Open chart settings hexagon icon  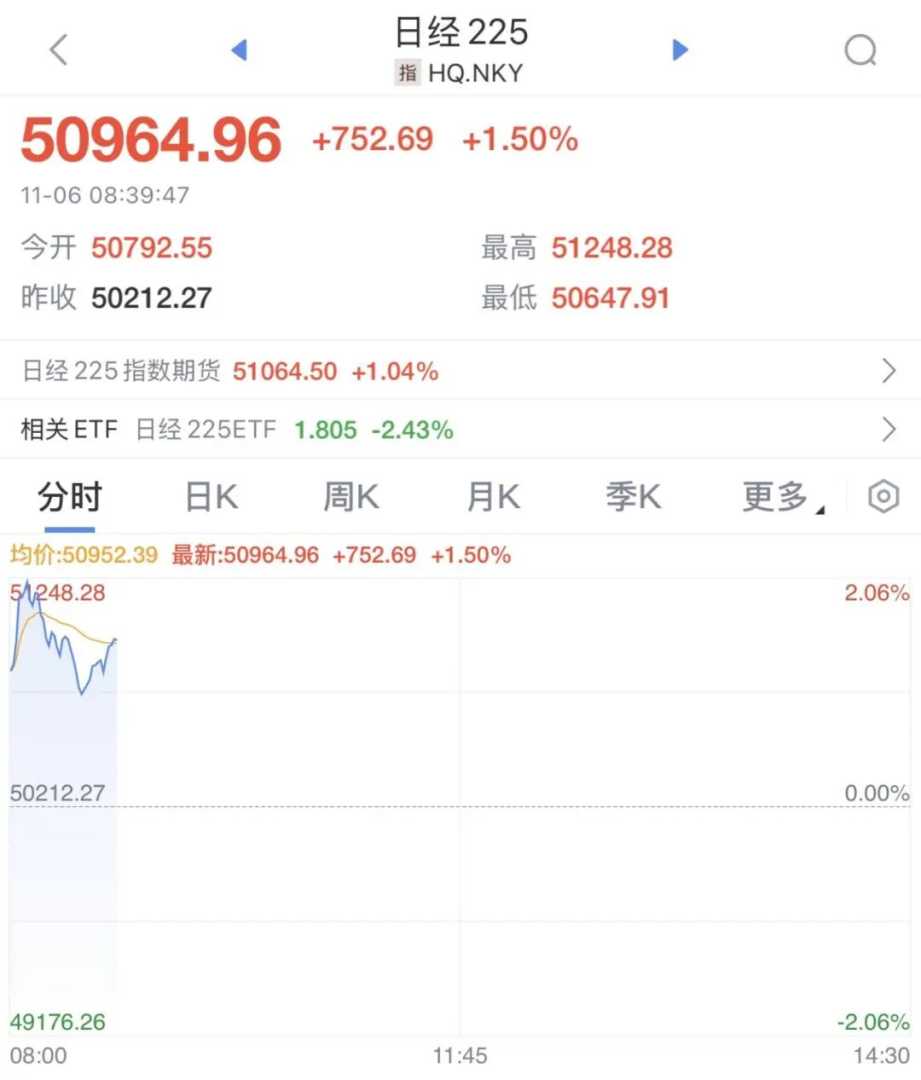(x=884, y=497)
